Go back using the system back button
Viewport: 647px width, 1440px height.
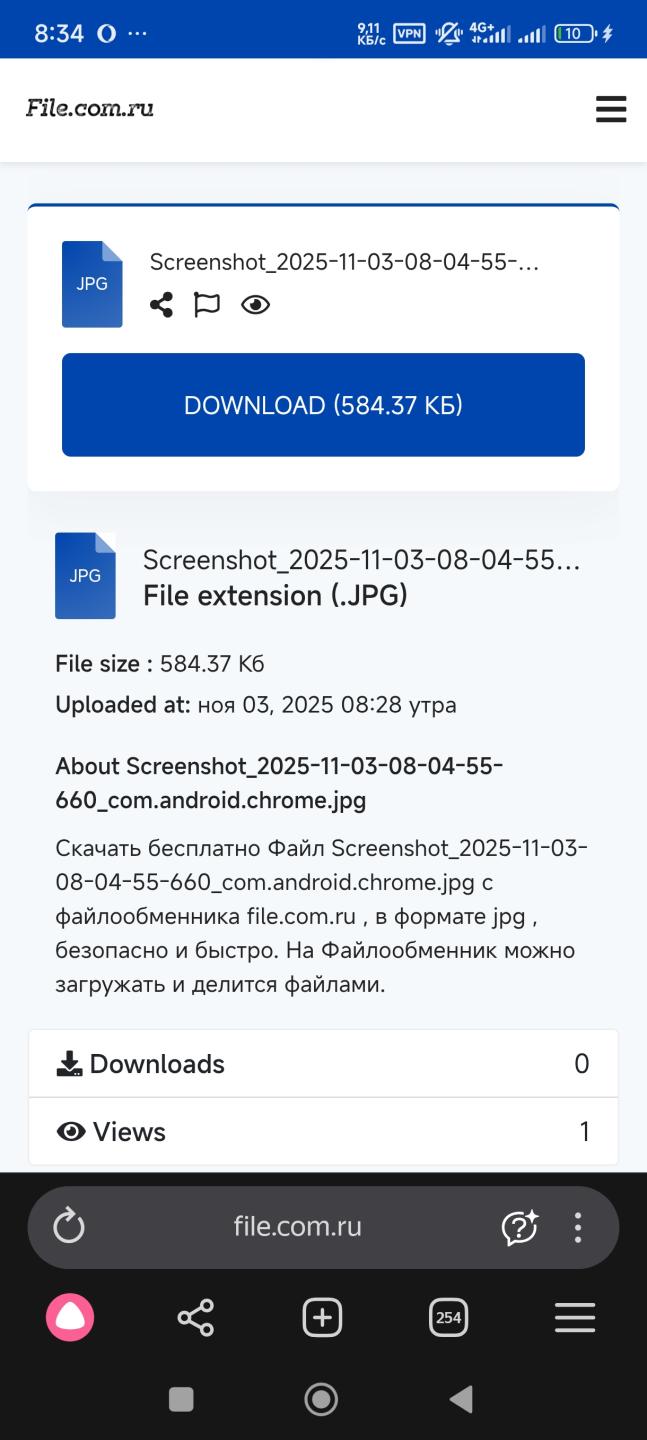click(461, 1399)
